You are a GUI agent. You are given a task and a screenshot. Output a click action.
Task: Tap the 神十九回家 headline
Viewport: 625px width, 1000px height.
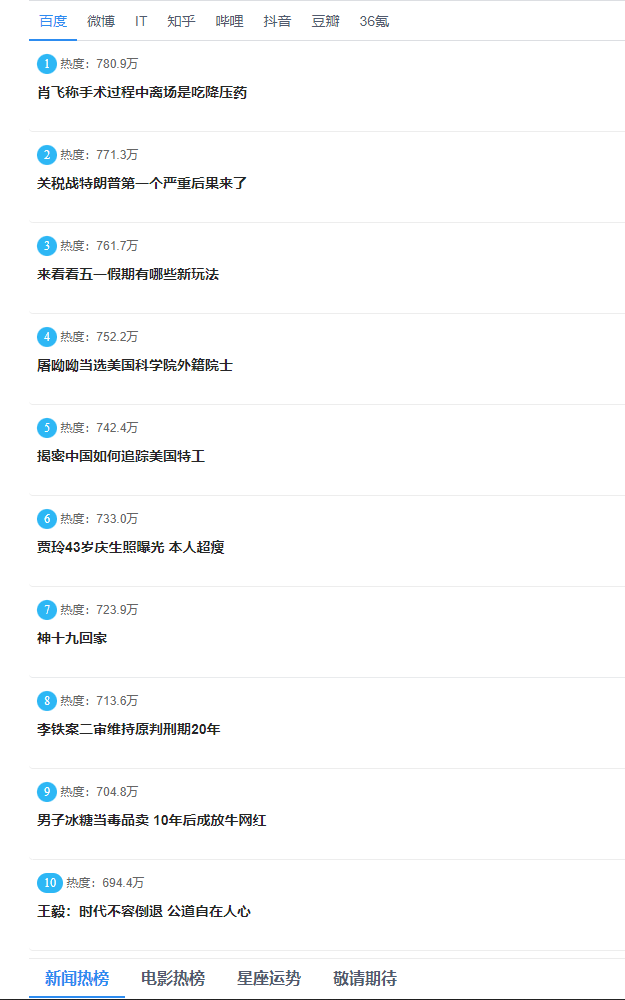coord(72,639)
